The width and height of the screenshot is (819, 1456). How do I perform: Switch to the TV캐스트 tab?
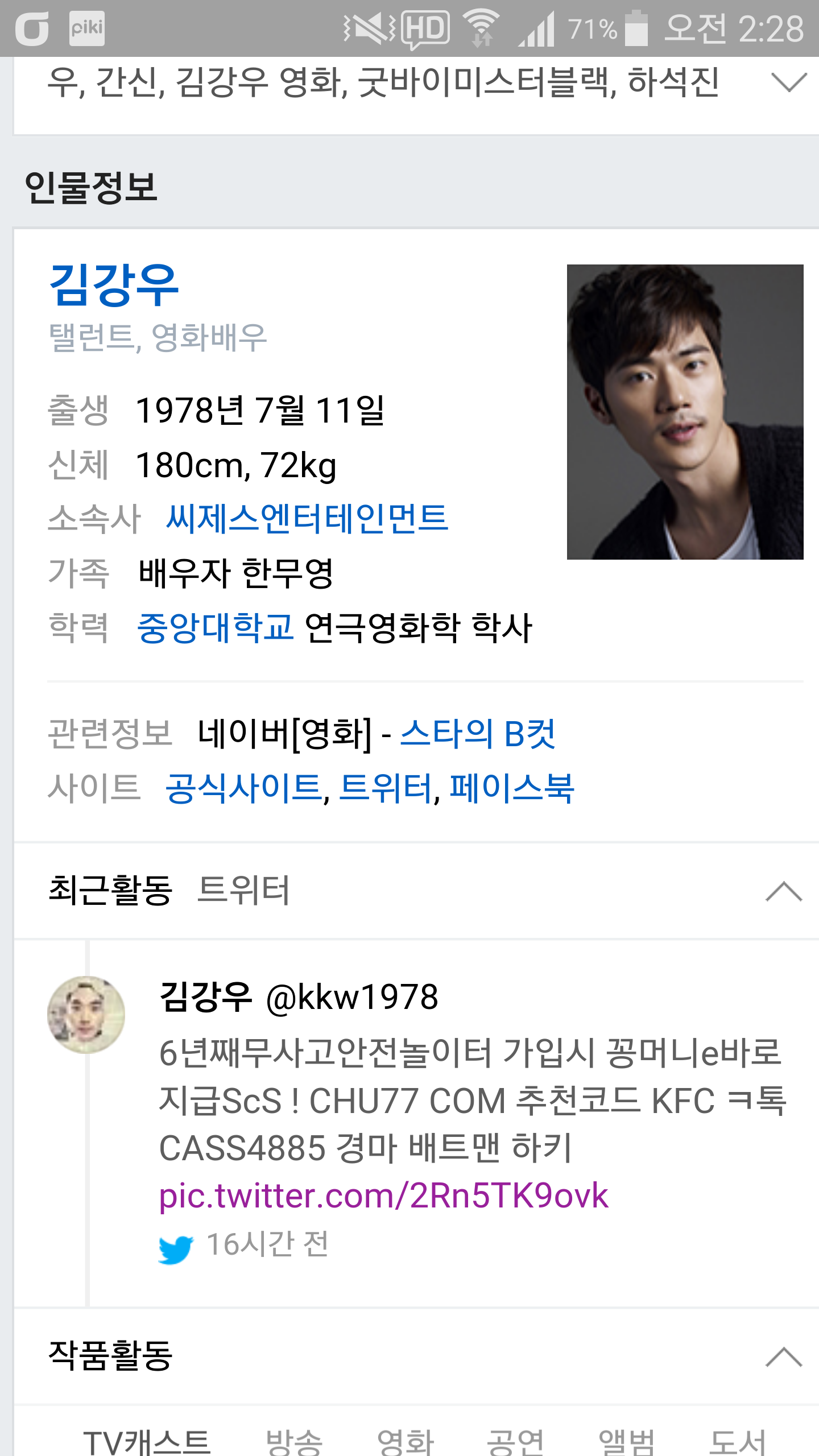point(147,1442)
